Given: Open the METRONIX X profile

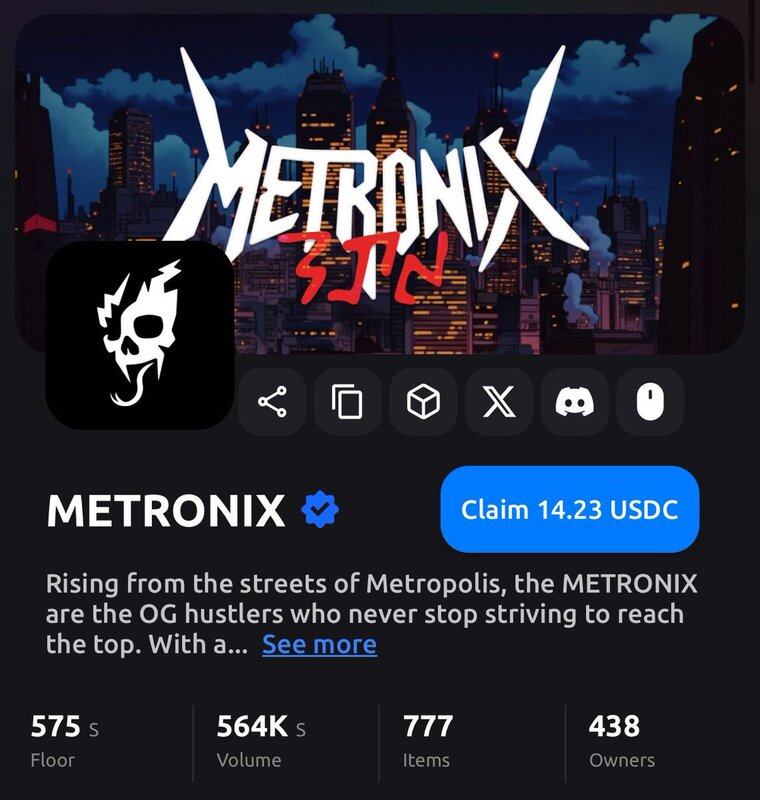Looking at the screenshot, I should (499, 403).
